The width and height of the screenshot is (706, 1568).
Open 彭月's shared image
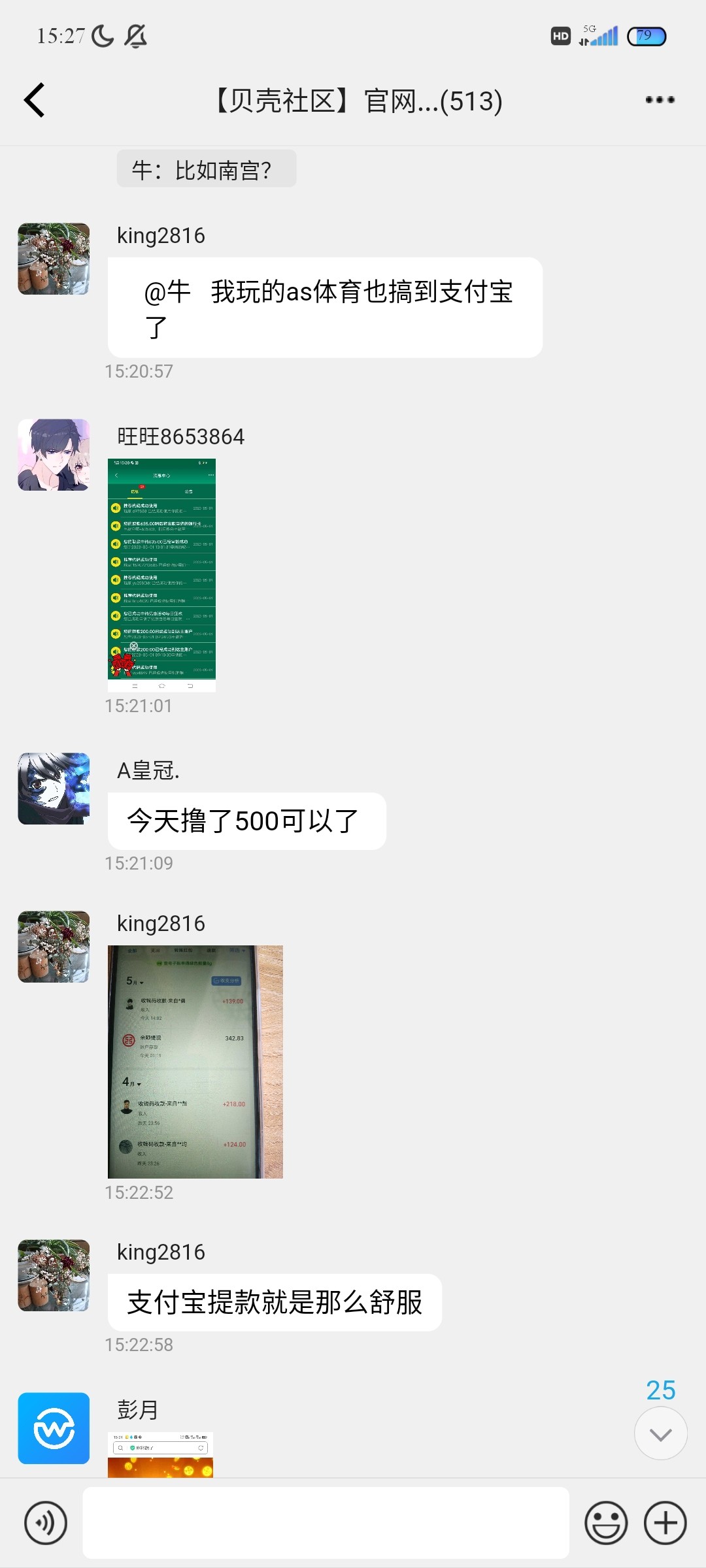click(x=160, y=1454)
